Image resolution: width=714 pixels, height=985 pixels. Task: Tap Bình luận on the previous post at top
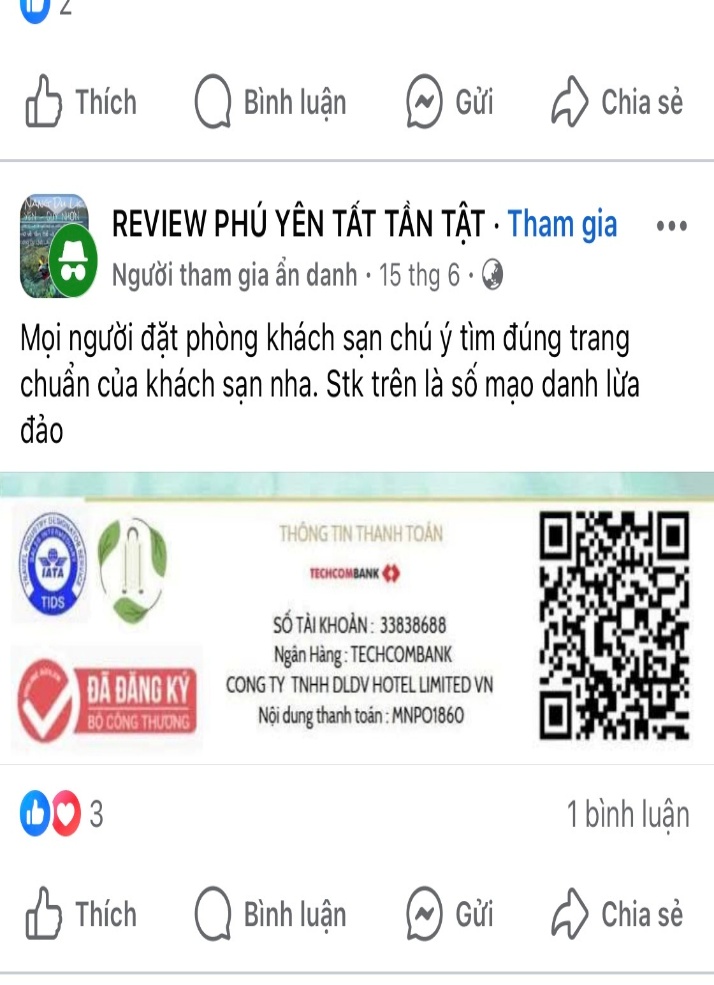[272, 103]
